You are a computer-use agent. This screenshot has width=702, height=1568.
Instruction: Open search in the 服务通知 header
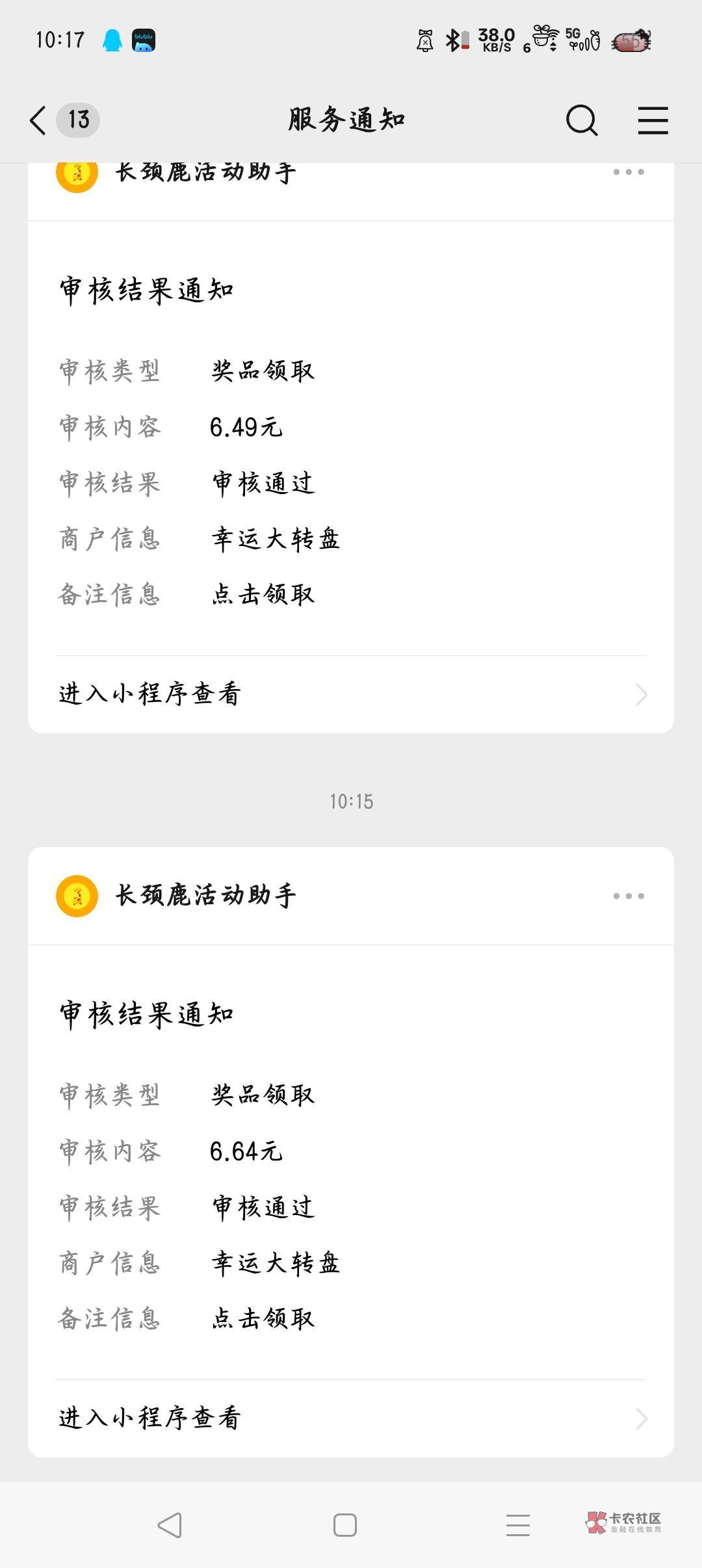(x=581, y=120)
